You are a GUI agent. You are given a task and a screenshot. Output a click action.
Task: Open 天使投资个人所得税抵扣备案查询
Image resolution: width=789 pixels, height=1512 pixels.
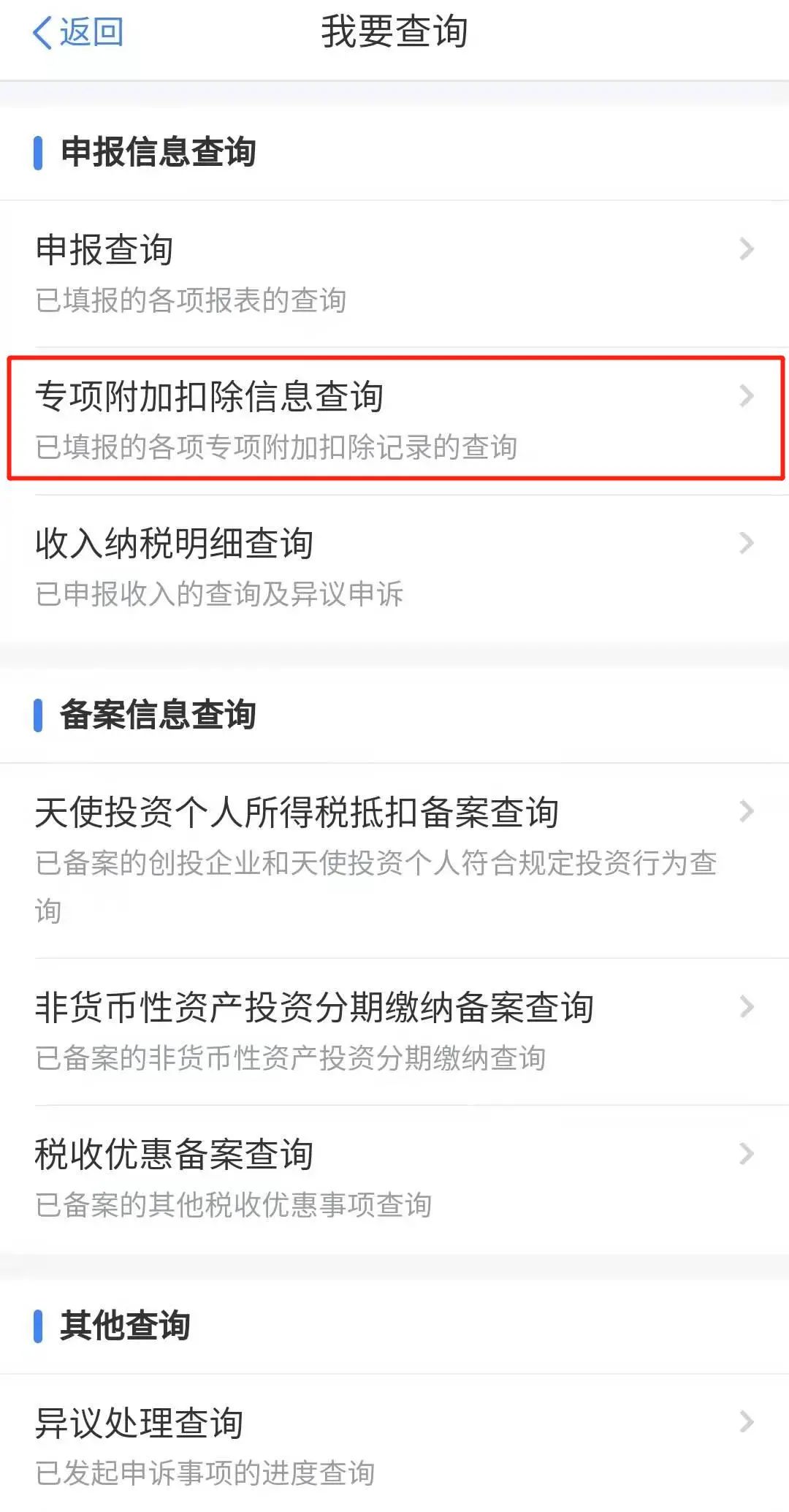point(394,859)
